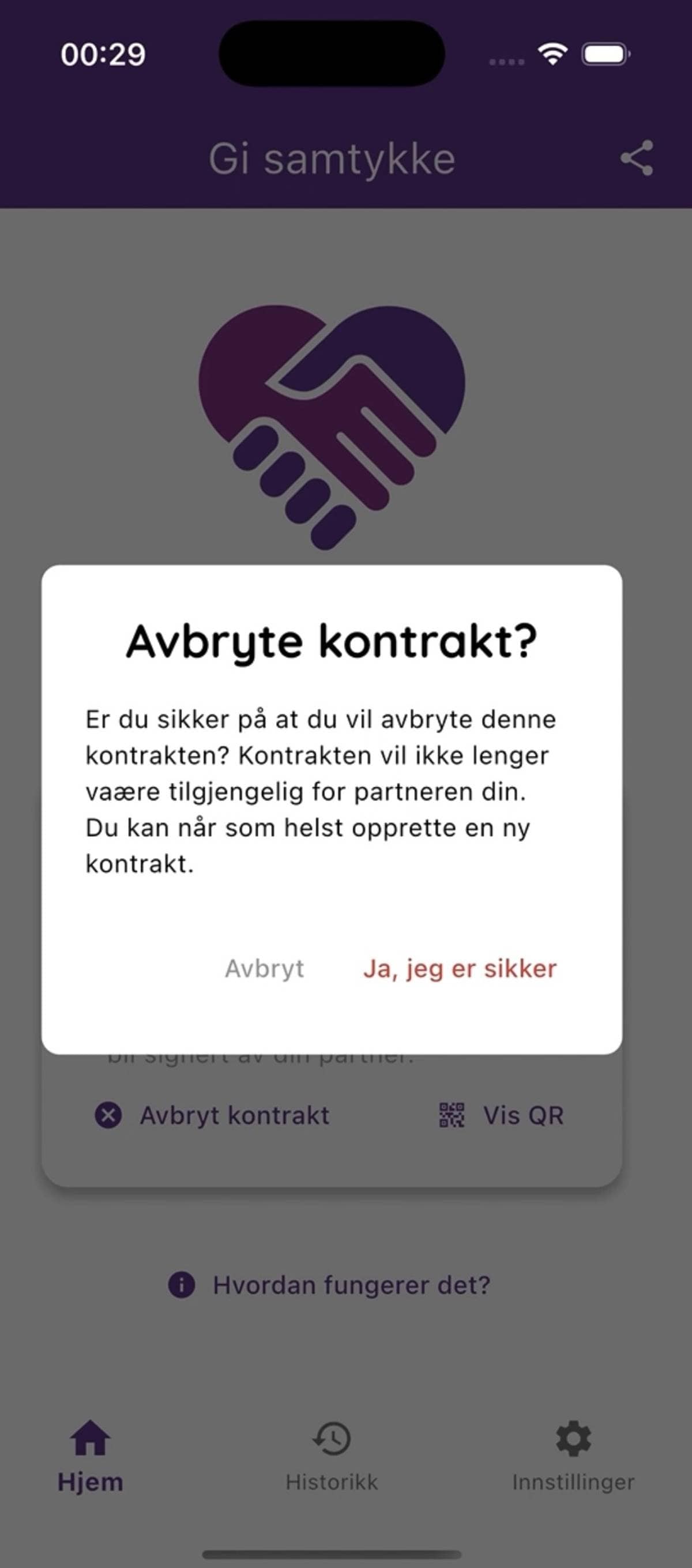Tap the X icon beside Avbryt kontrakt
The width and height of the screenshot is (692, 1568).
[108, 1116]
